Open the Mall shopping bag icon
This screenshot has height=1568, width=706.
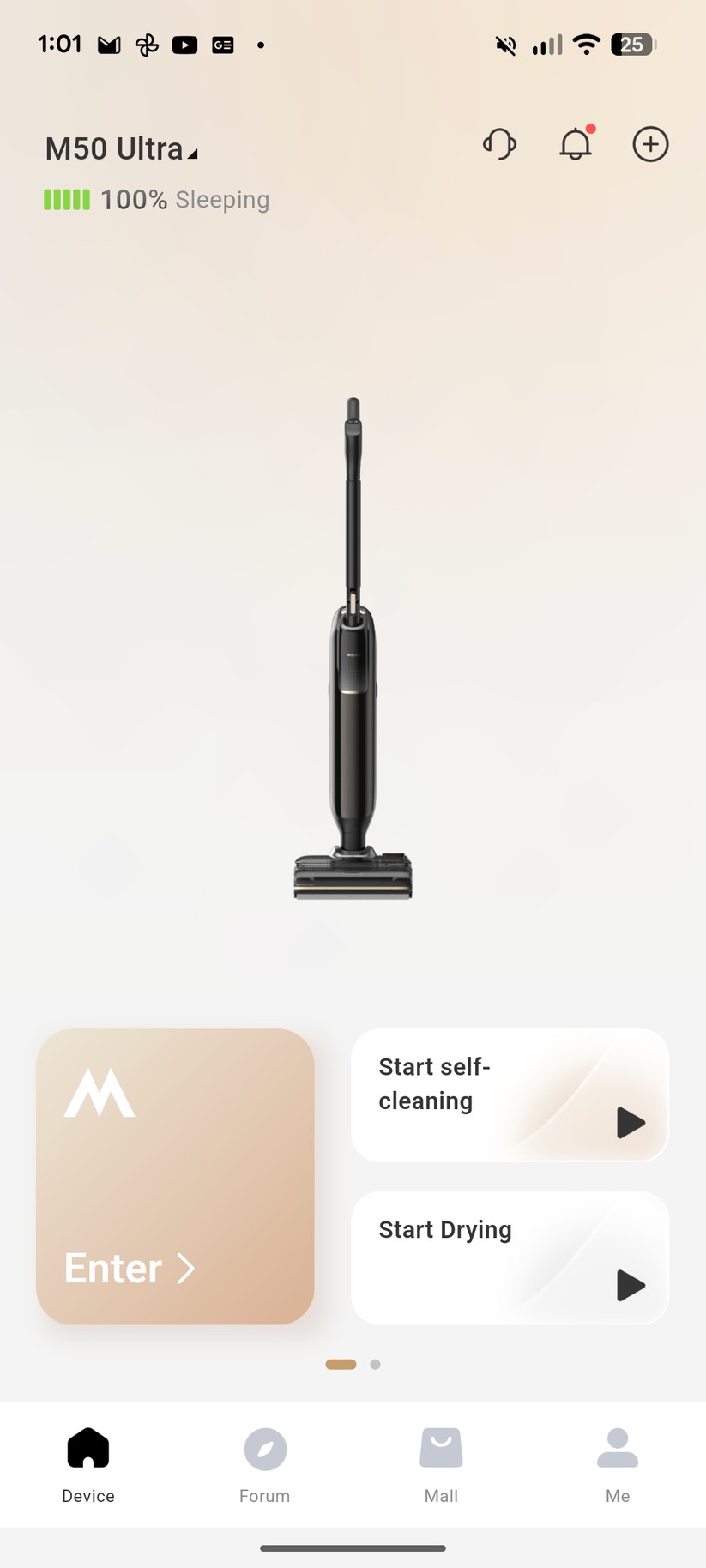coord(441,1447)
